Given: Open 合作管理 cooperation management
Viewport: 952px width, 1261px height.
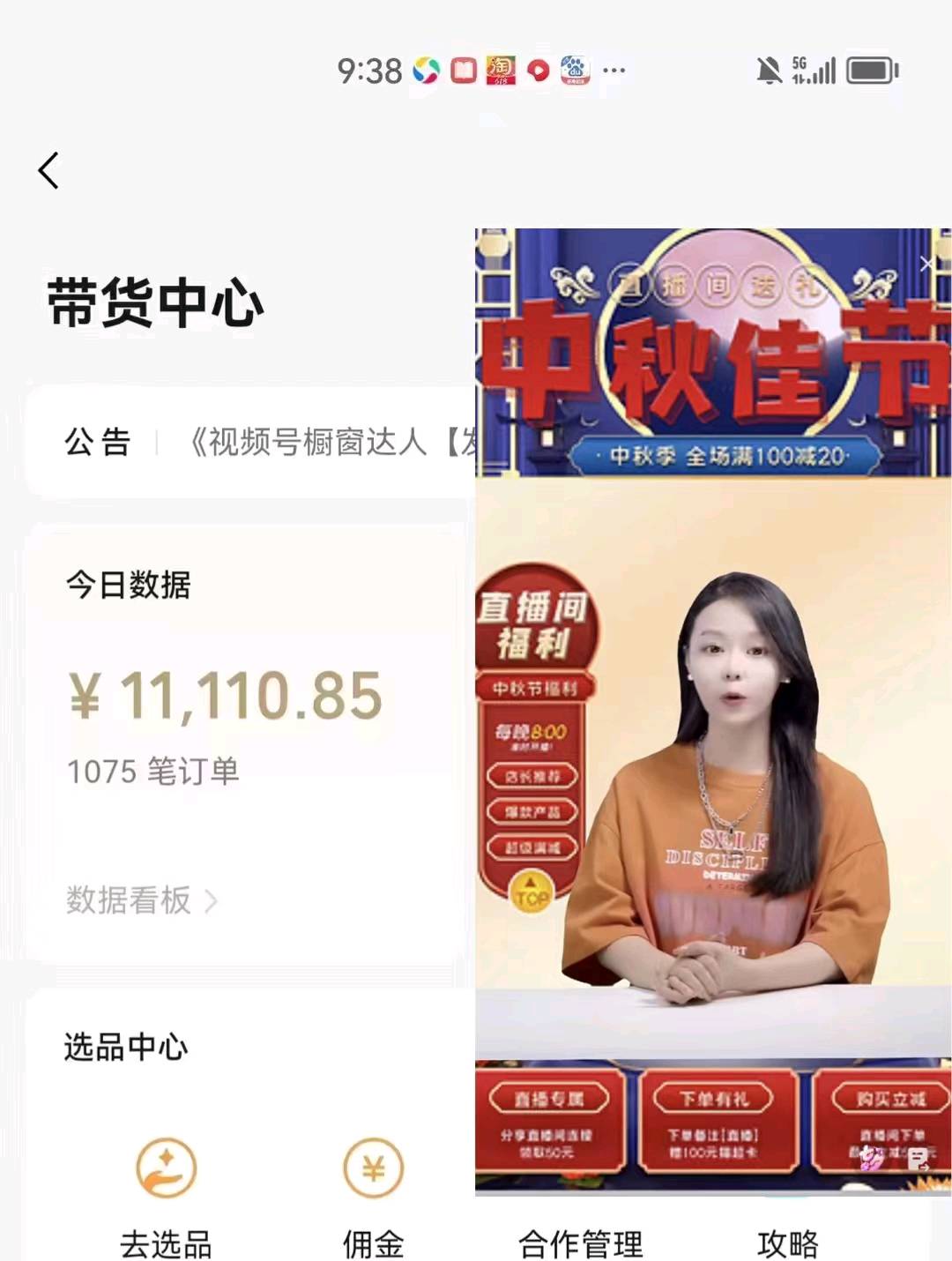Looking at the screenshot, I should coord(580,1242).
